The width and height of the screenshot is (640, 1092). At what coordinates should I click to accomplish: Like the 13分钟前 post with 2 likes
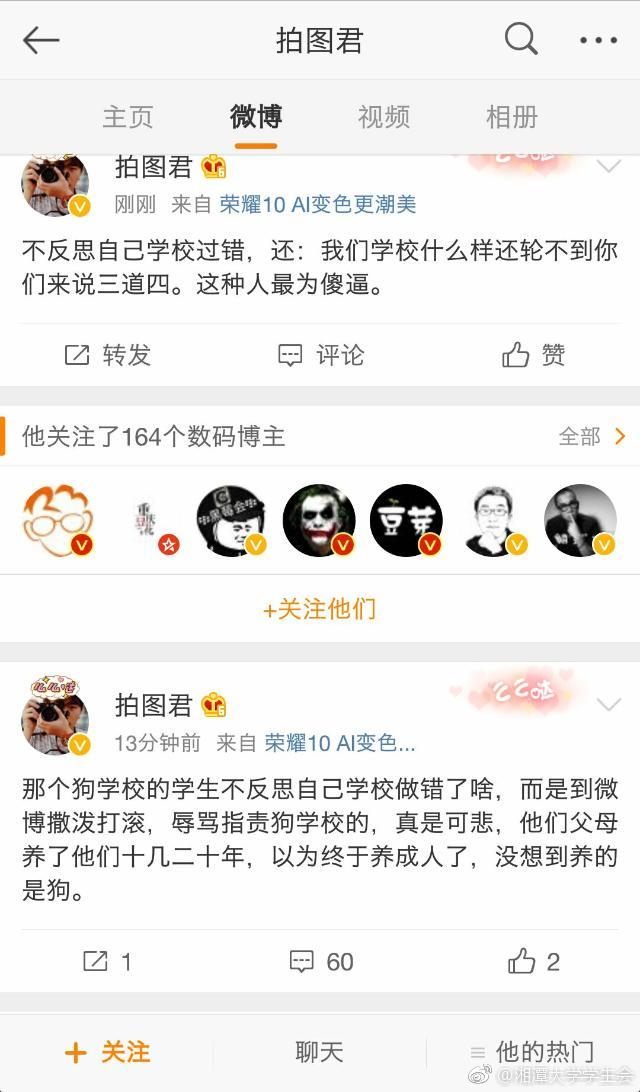533,962
